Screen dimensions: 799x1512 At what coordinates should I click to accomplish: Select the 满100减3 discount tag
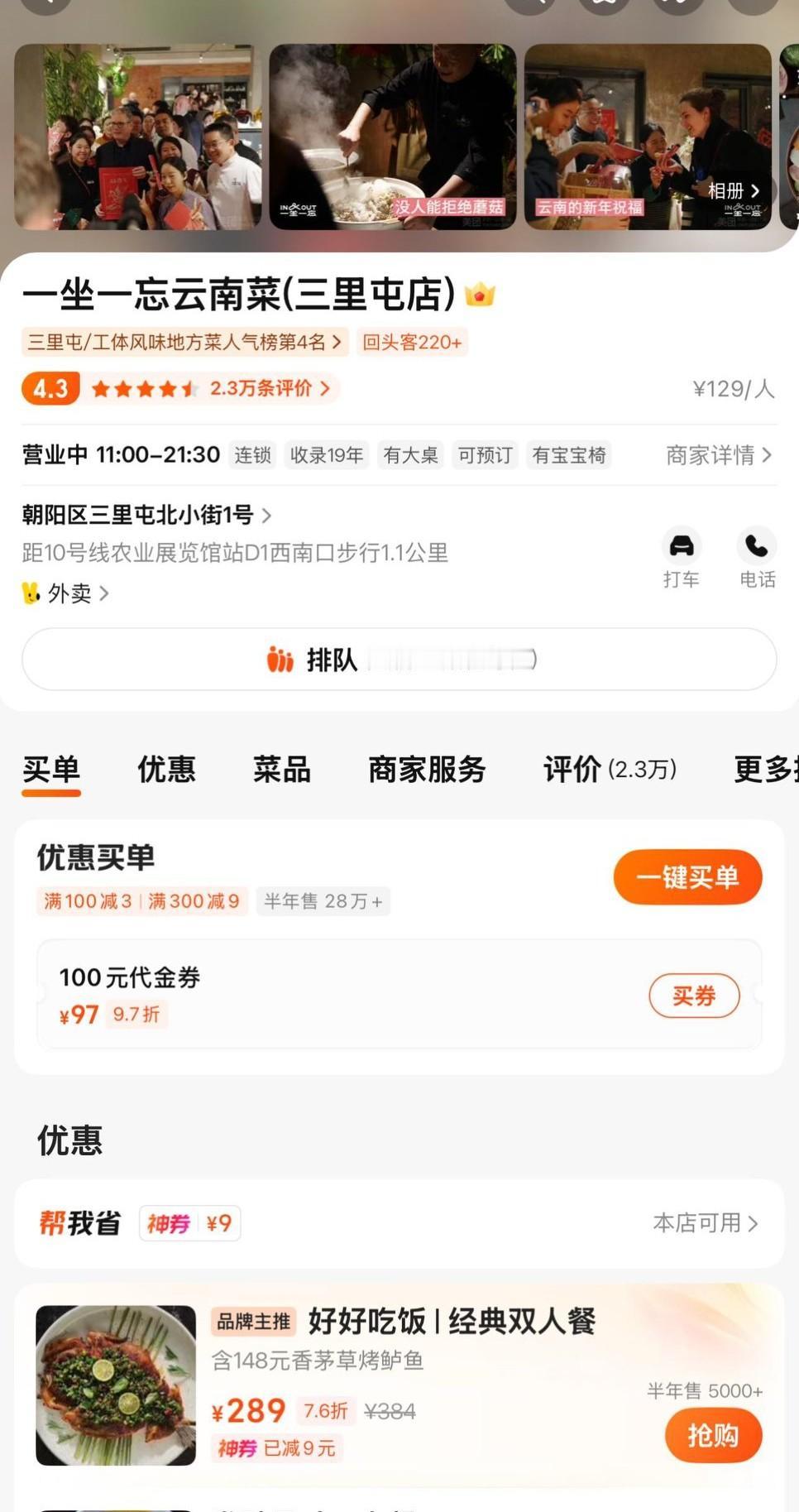click(x=86, y=901)
